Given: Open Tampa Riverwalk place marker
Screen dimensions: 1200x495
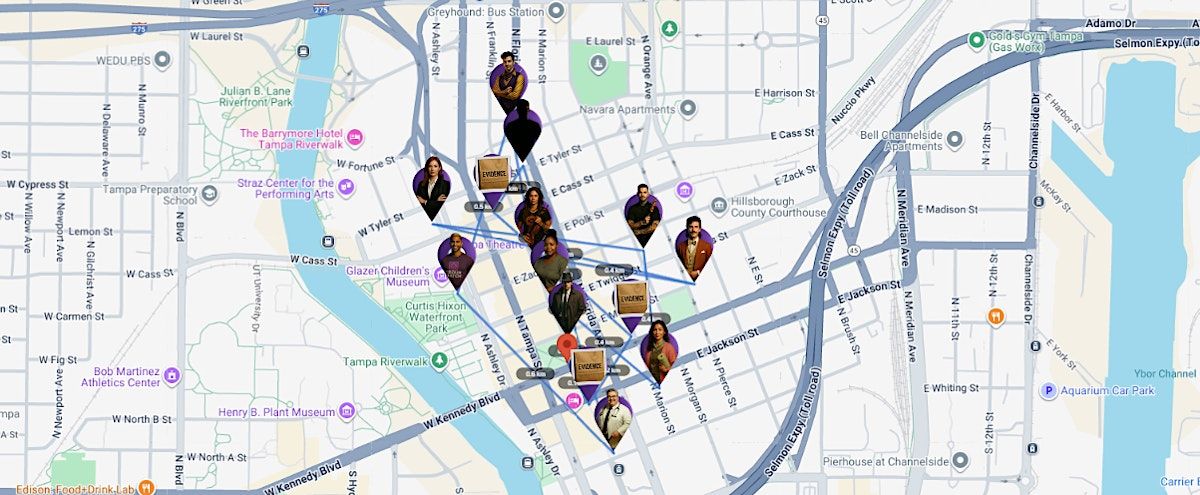Looking at the screenshot, I should click(x=439, y=361).
